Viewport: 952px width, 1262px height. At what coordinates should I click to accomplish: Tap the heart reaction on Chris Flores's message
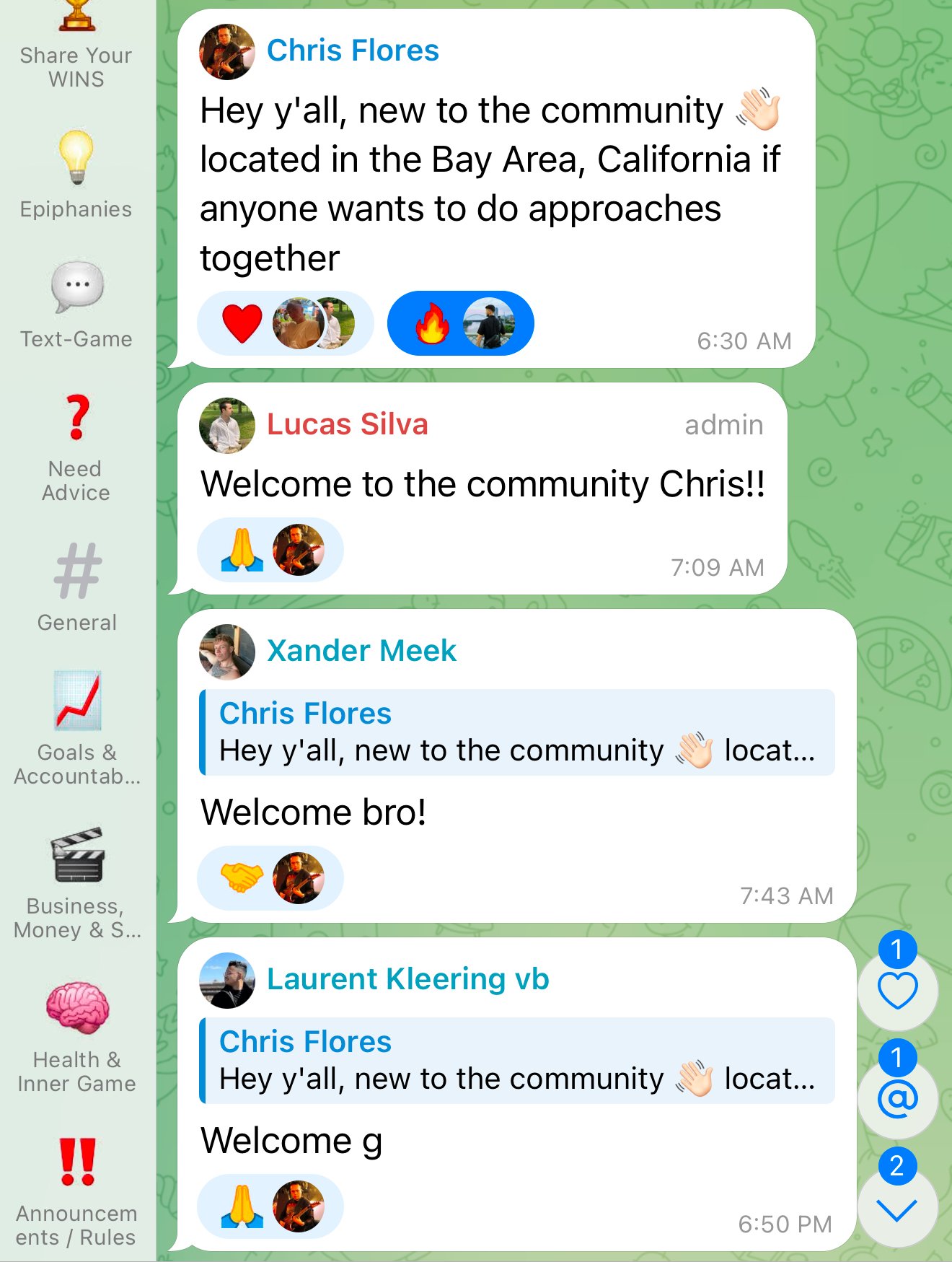[285, 323]
